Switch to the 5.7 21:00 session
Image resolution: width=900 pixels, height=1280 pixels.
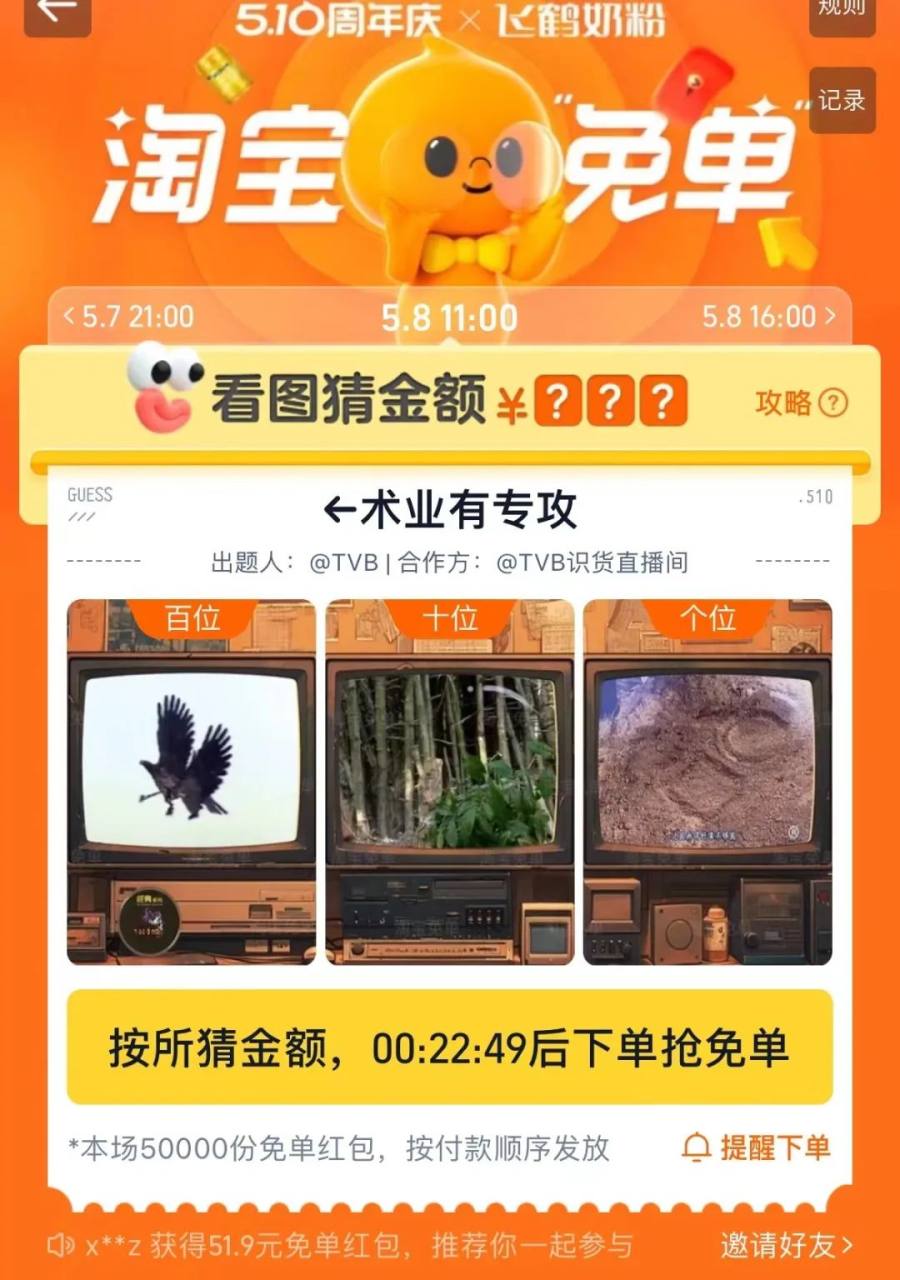click(x=128, y=317)
